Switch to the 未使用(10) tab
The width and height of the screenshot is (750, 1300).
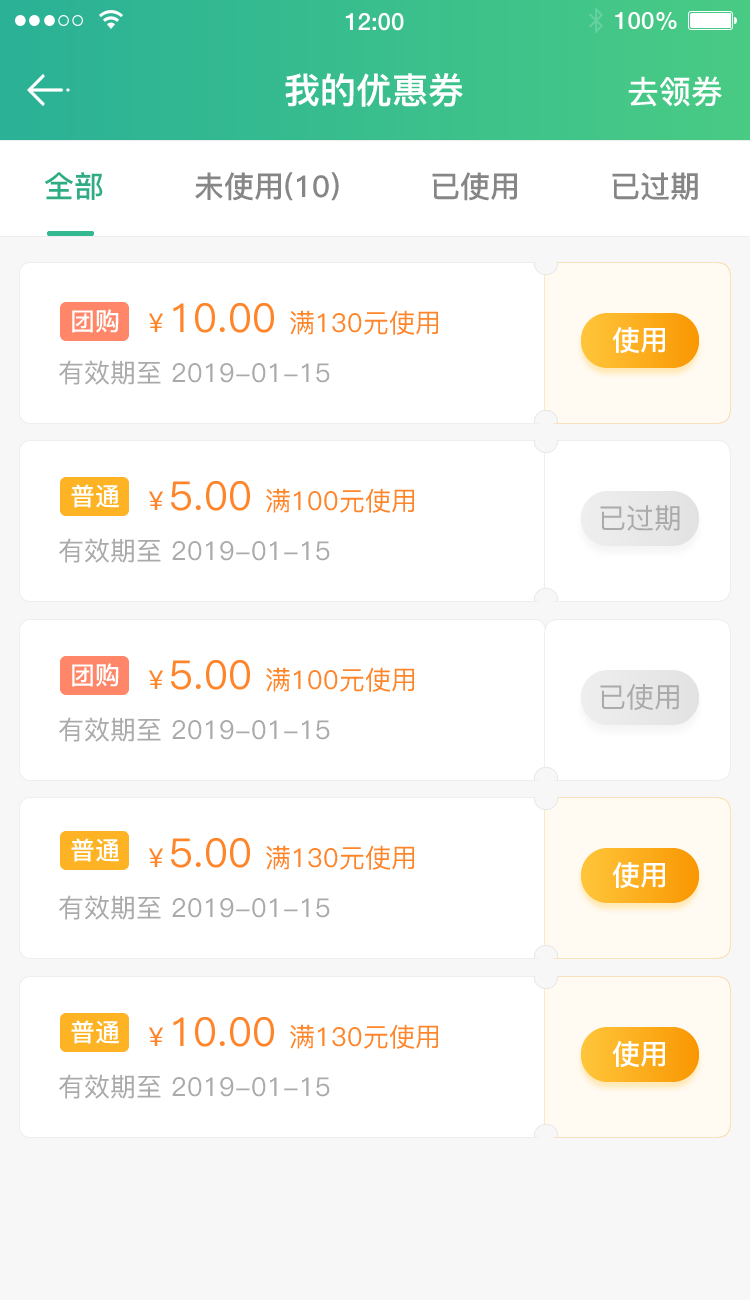[267, 187]
